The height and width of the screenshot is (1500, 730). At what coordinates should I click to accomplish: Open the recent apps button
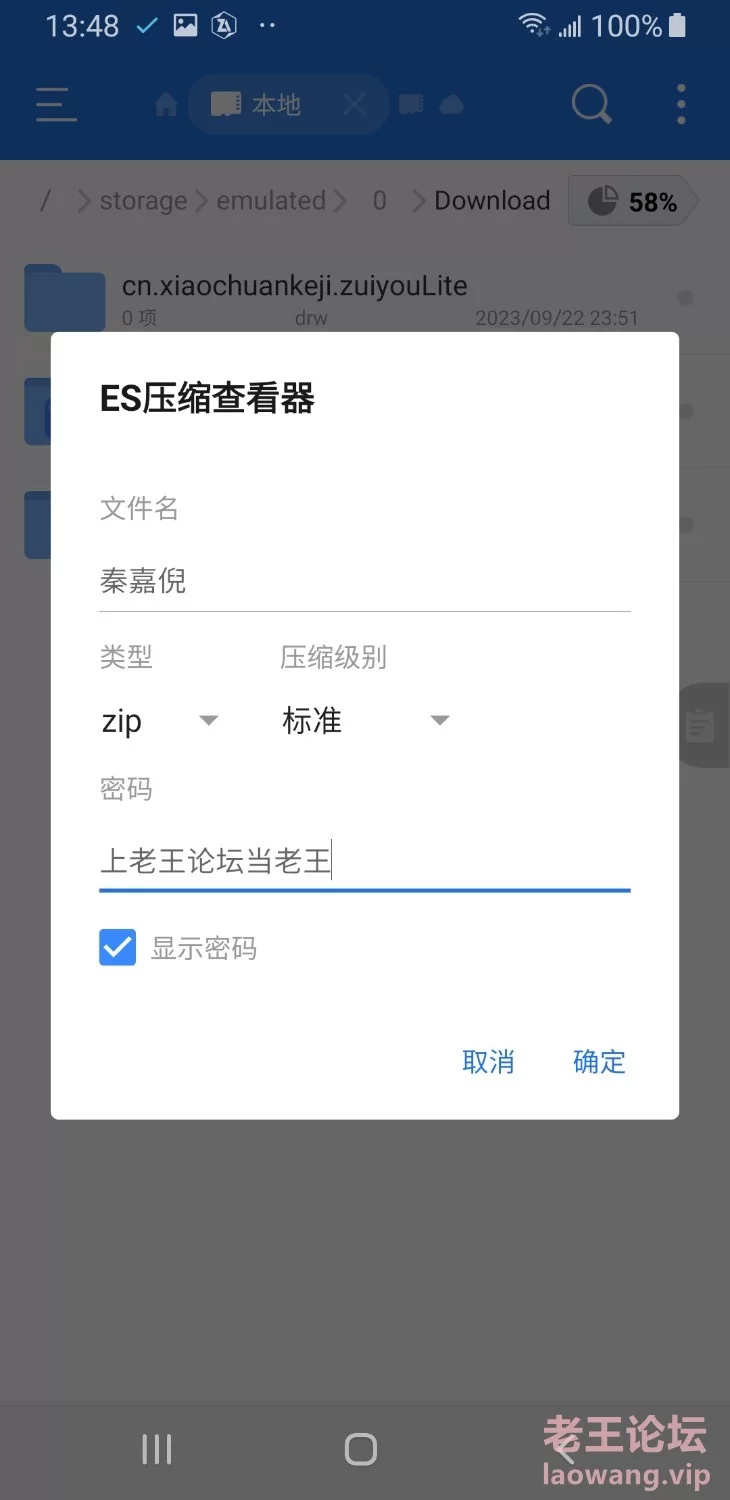click(157, 1448)
